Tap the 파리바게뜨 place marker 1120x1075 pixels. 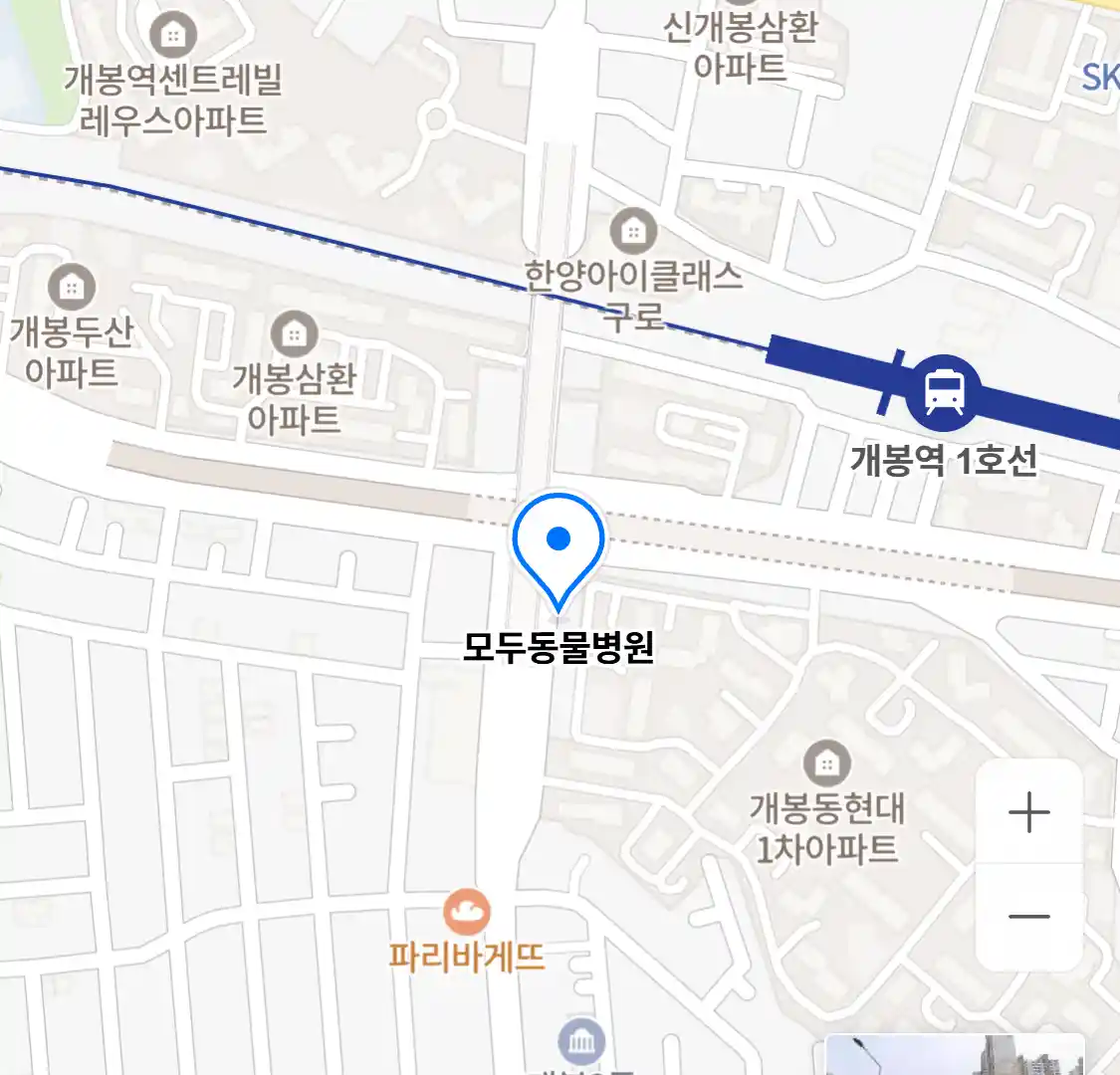(467, 911)
